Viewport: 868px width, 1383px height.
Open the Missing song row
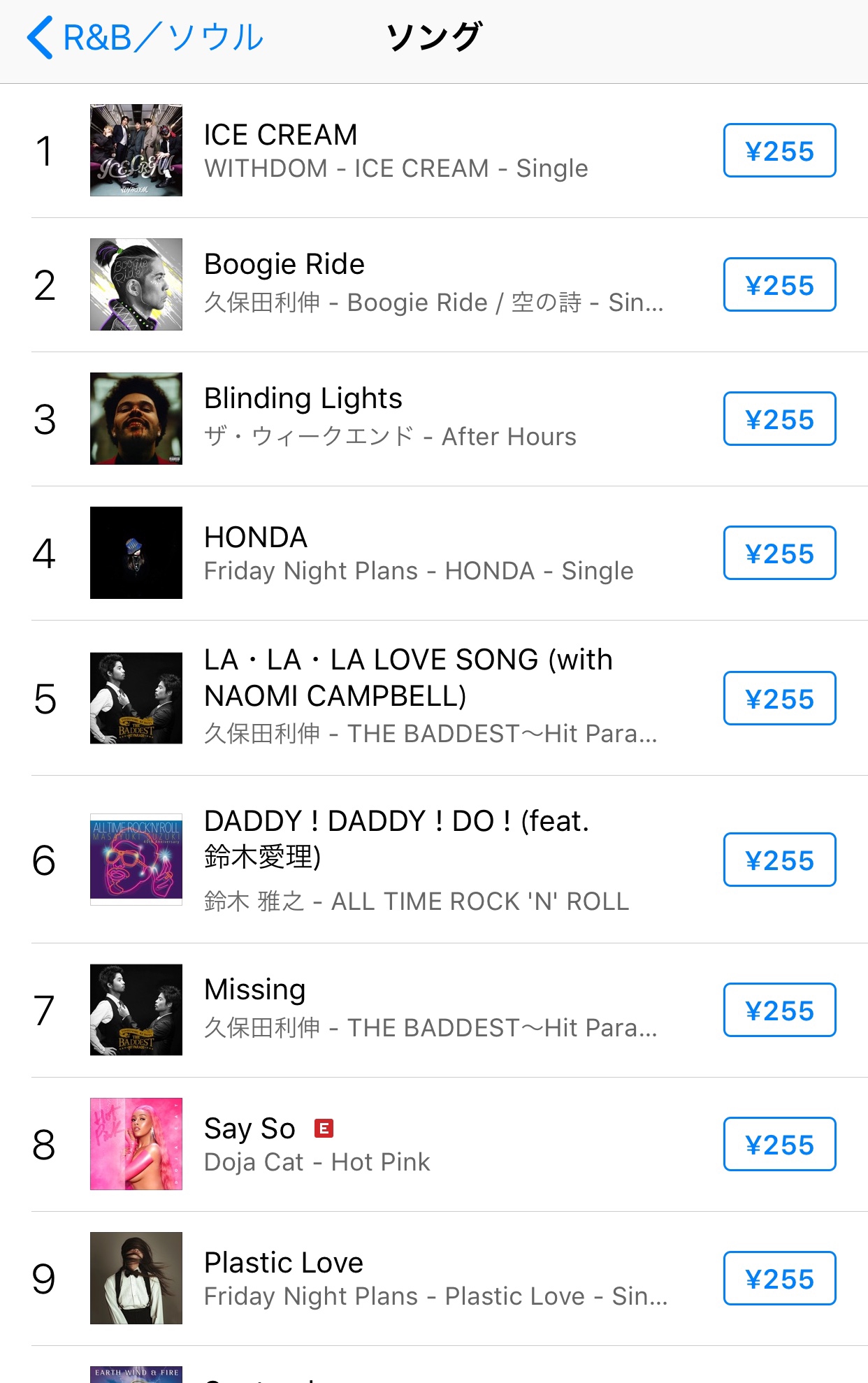click(254, 989)
